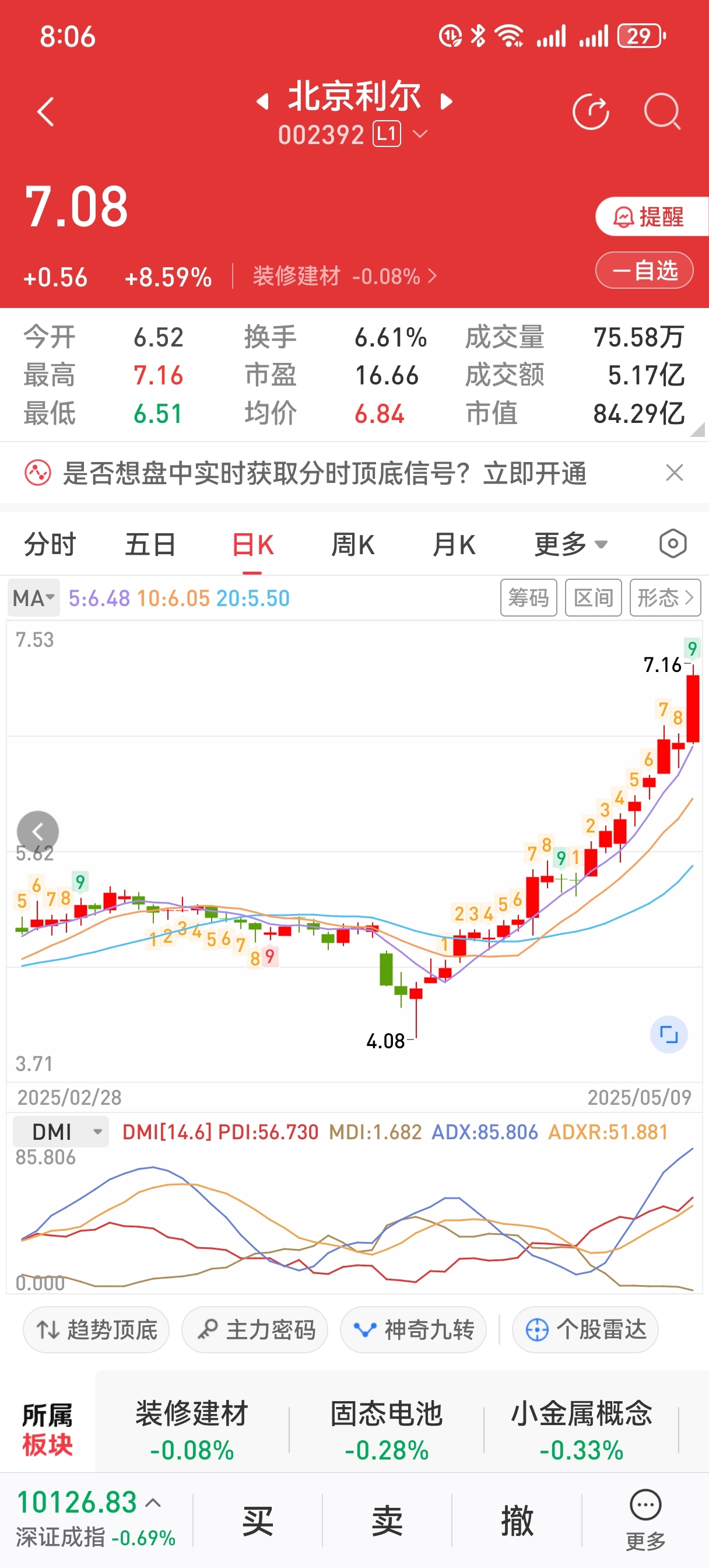Tap the 买 buy button

click(258, 1521)
